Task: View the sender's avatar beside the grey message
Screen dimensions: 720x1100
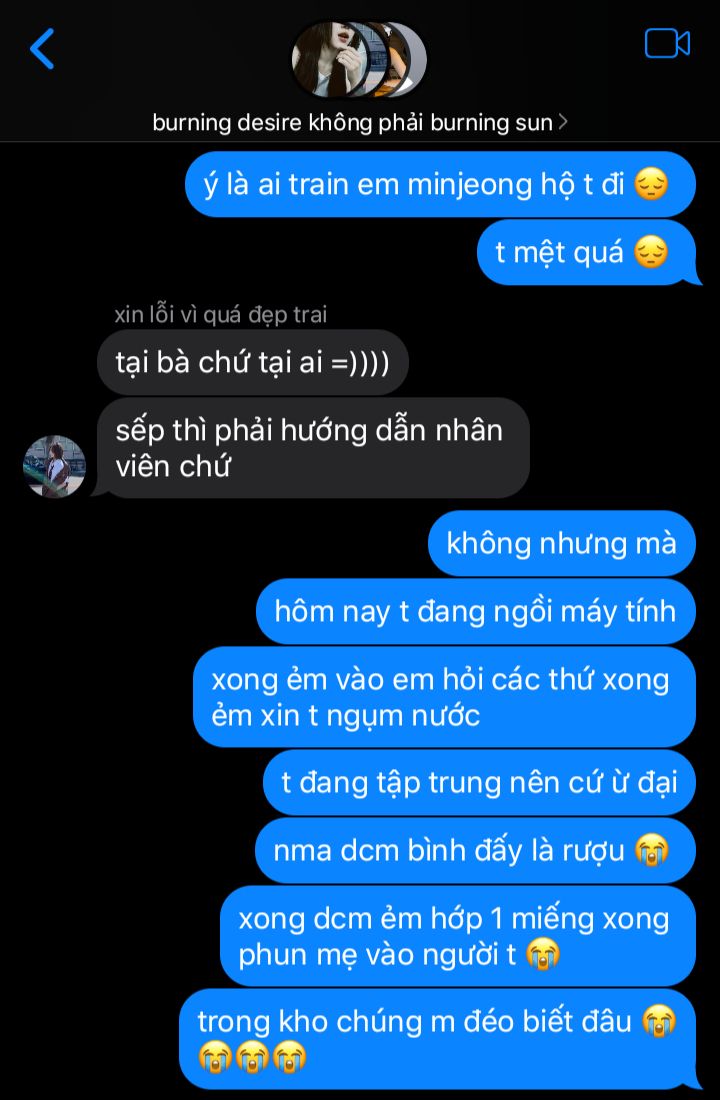Action: click(x=54, y=466)
